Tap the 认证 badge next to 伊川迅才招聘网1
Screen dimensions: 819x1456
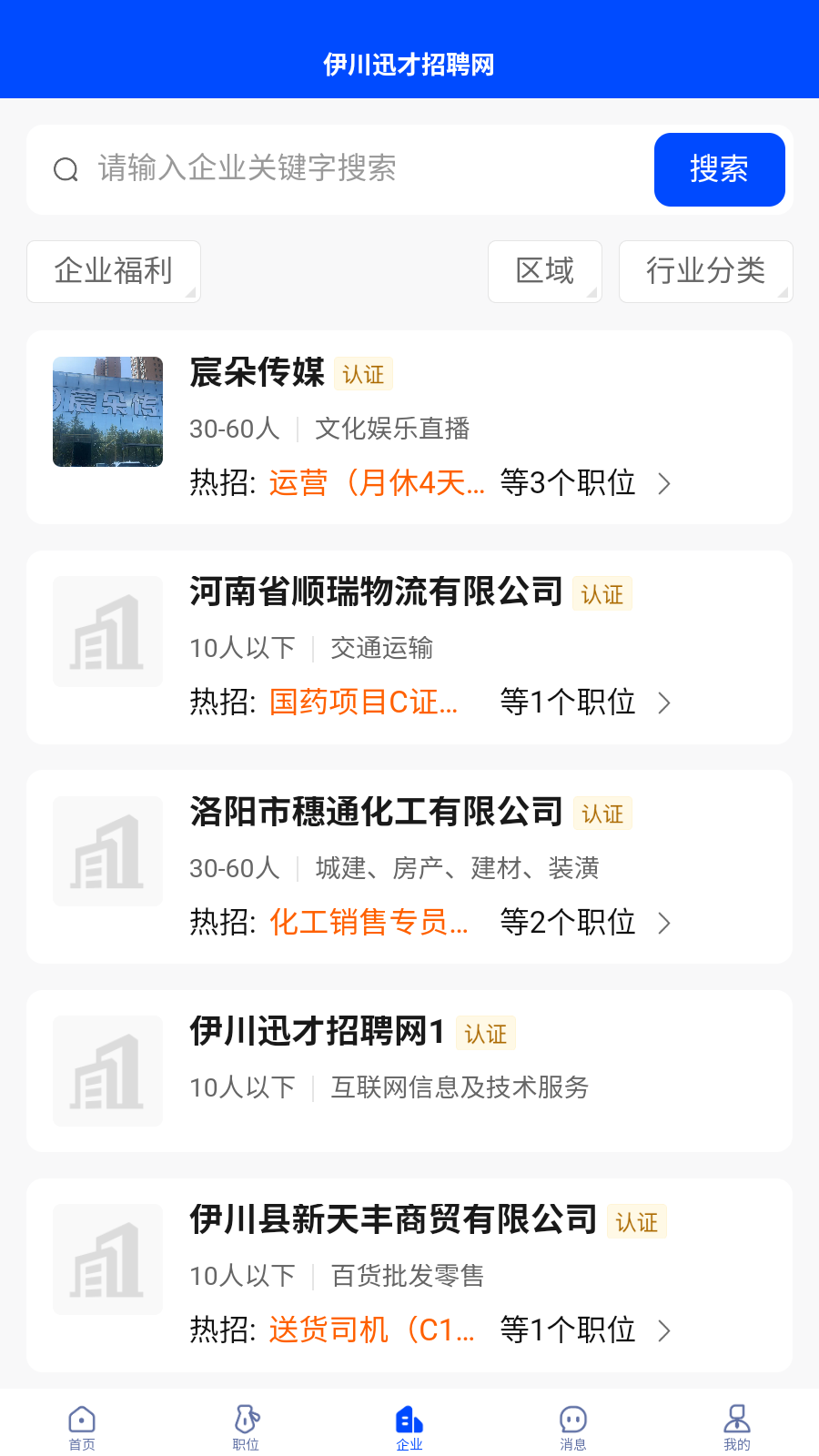(x=487, y=1033)
